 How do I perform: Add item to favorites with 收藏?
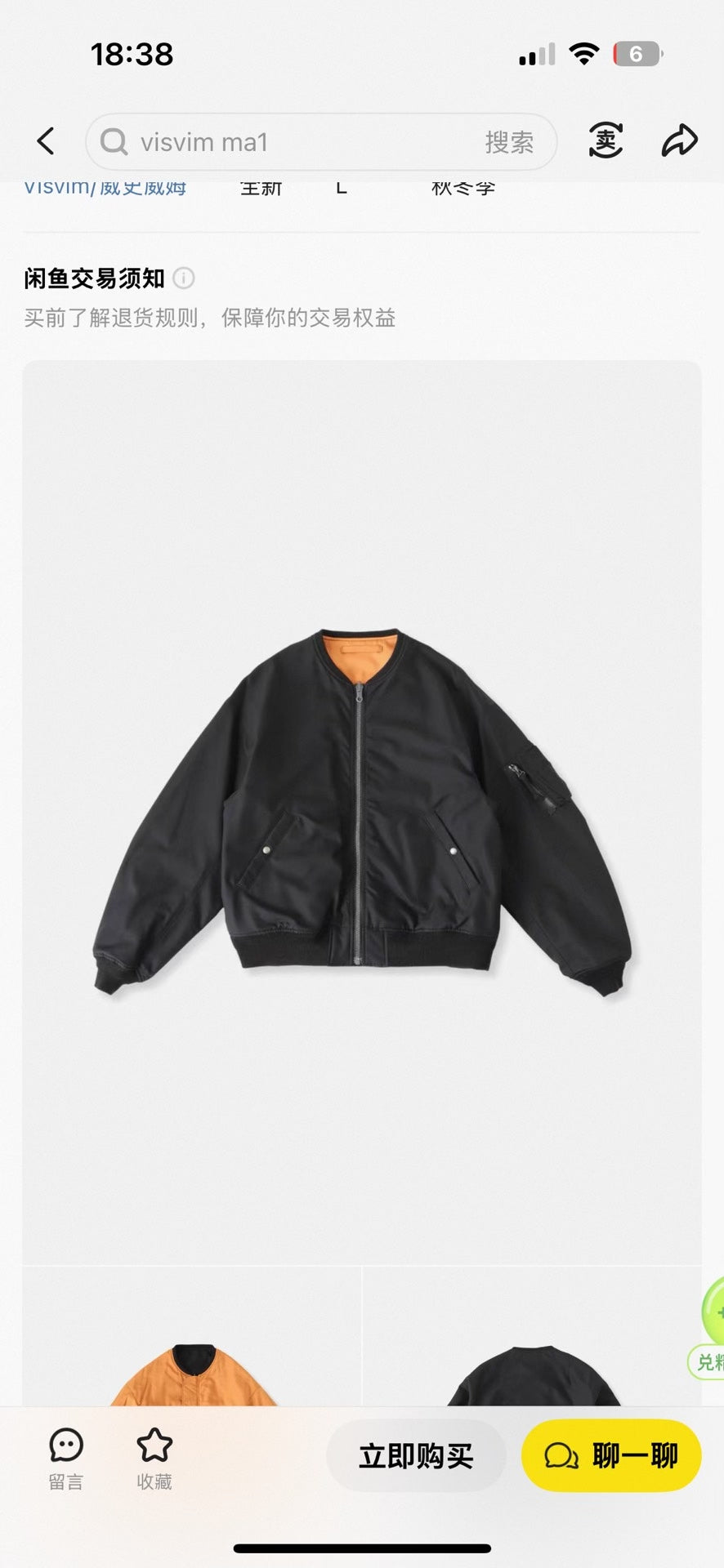pos(154,1459)
